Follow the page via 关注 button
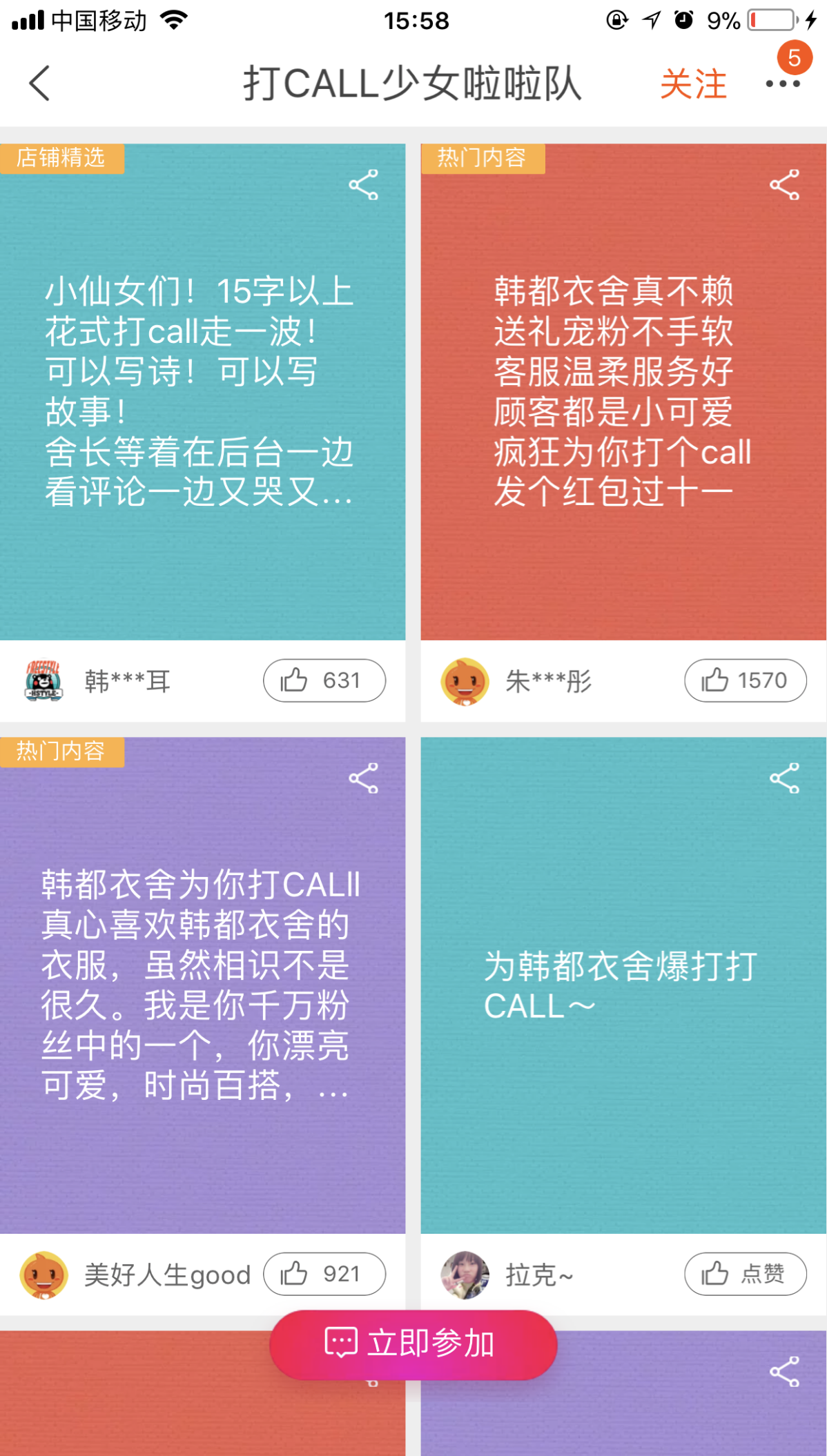The height and width of the screenshot is (1456, 827). pos(693,83)
